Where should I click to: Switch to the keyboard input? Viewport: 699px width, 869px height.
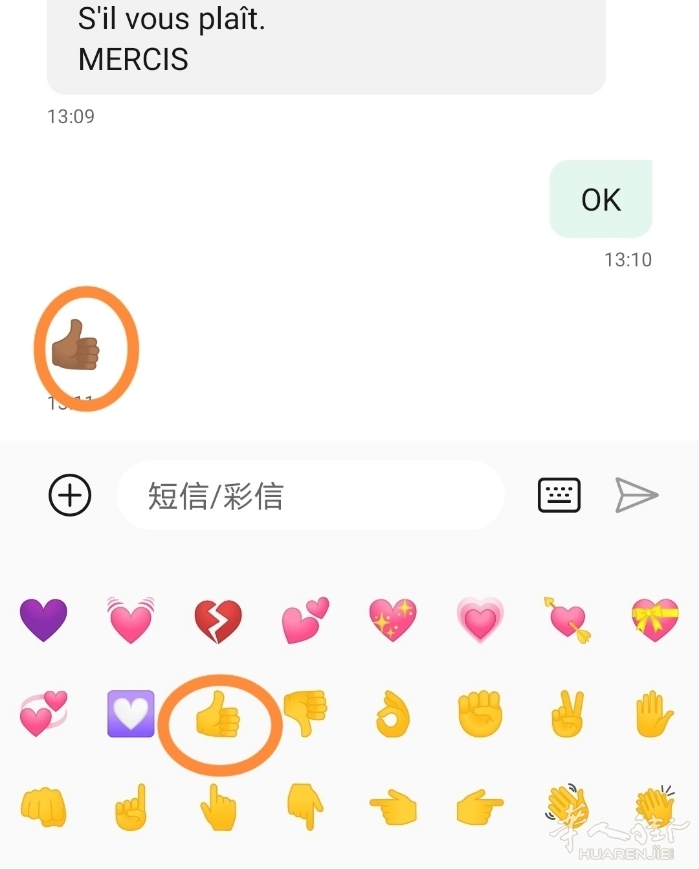point(559,494)
